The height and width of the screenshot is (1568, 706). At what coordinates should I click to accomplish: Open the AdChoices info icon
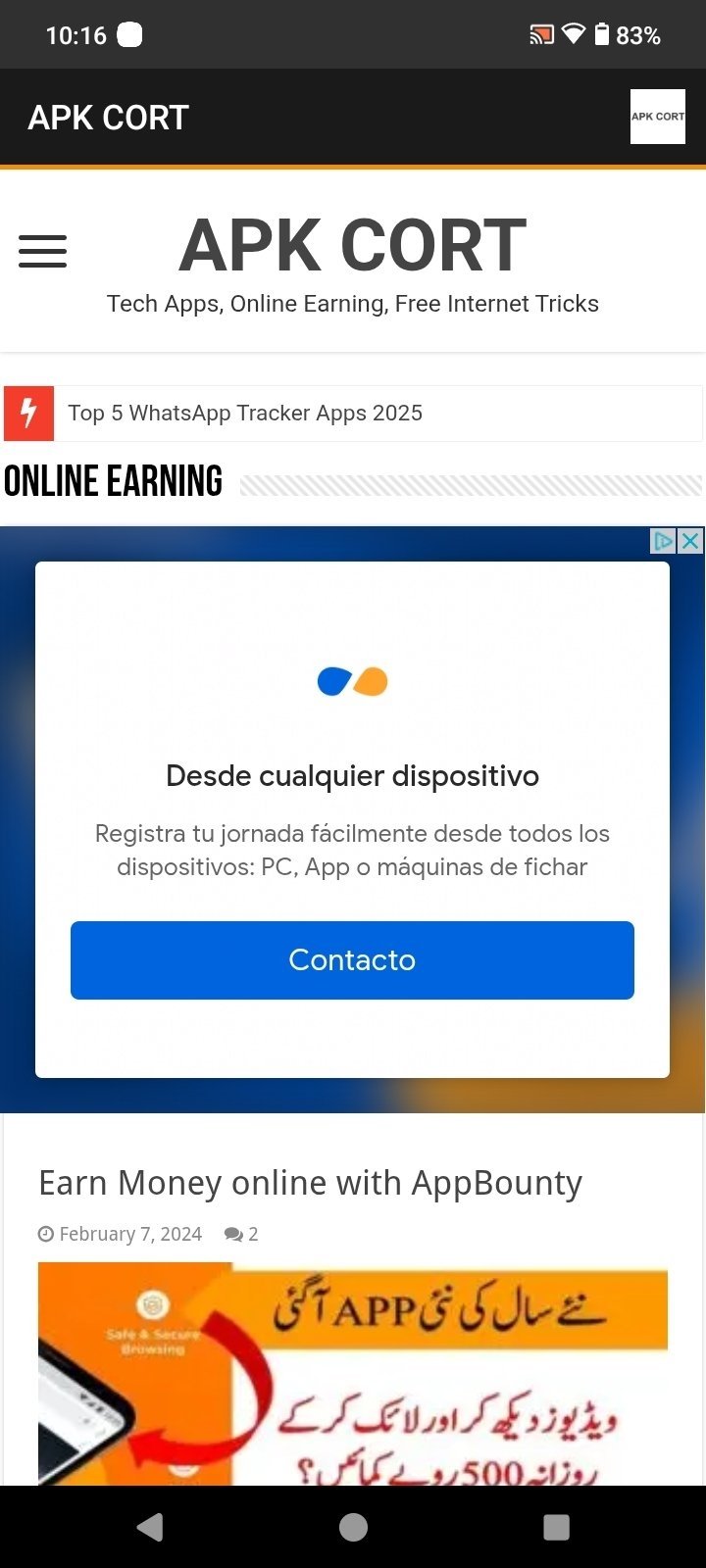click(664, 541)
